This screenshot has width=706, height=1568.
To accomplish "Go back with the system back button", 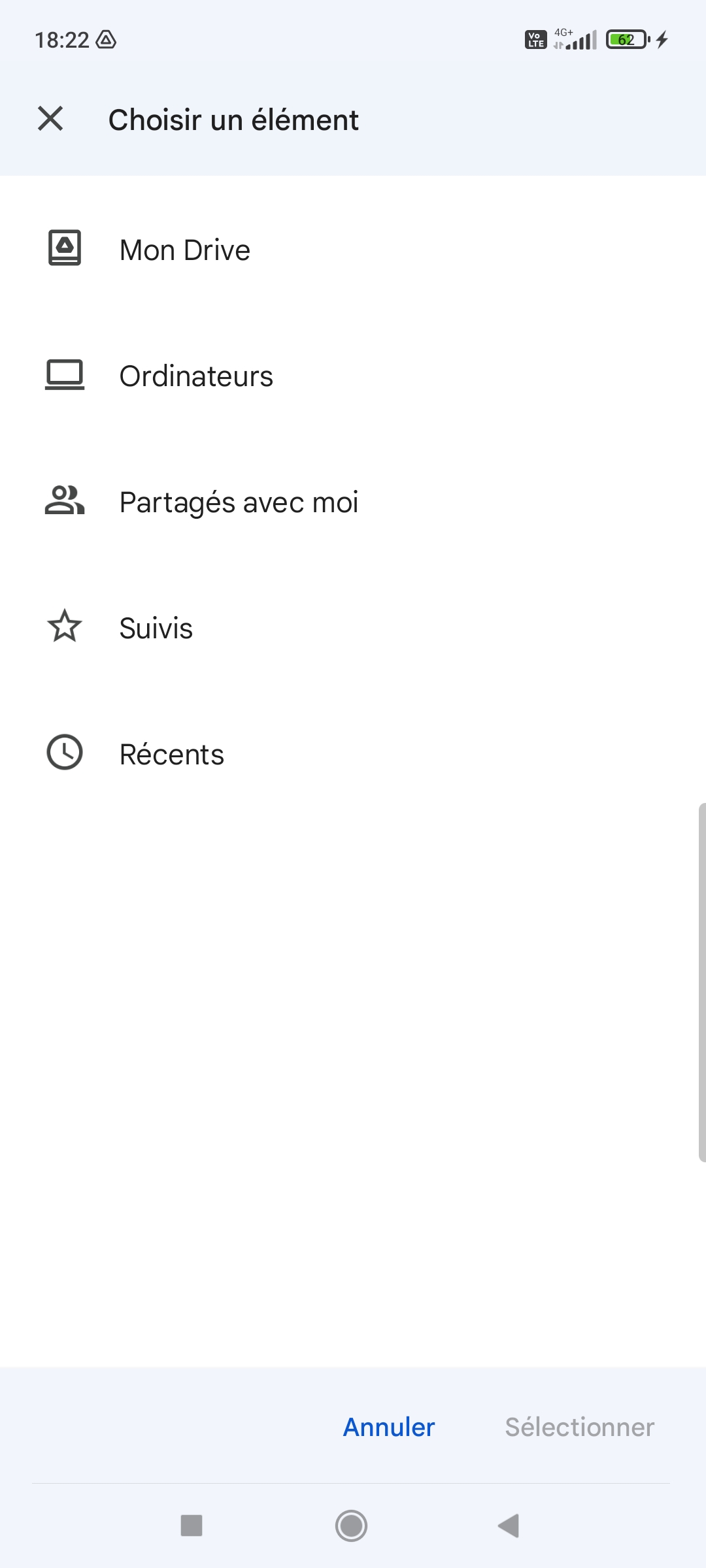I will (x=509, y=1526).
